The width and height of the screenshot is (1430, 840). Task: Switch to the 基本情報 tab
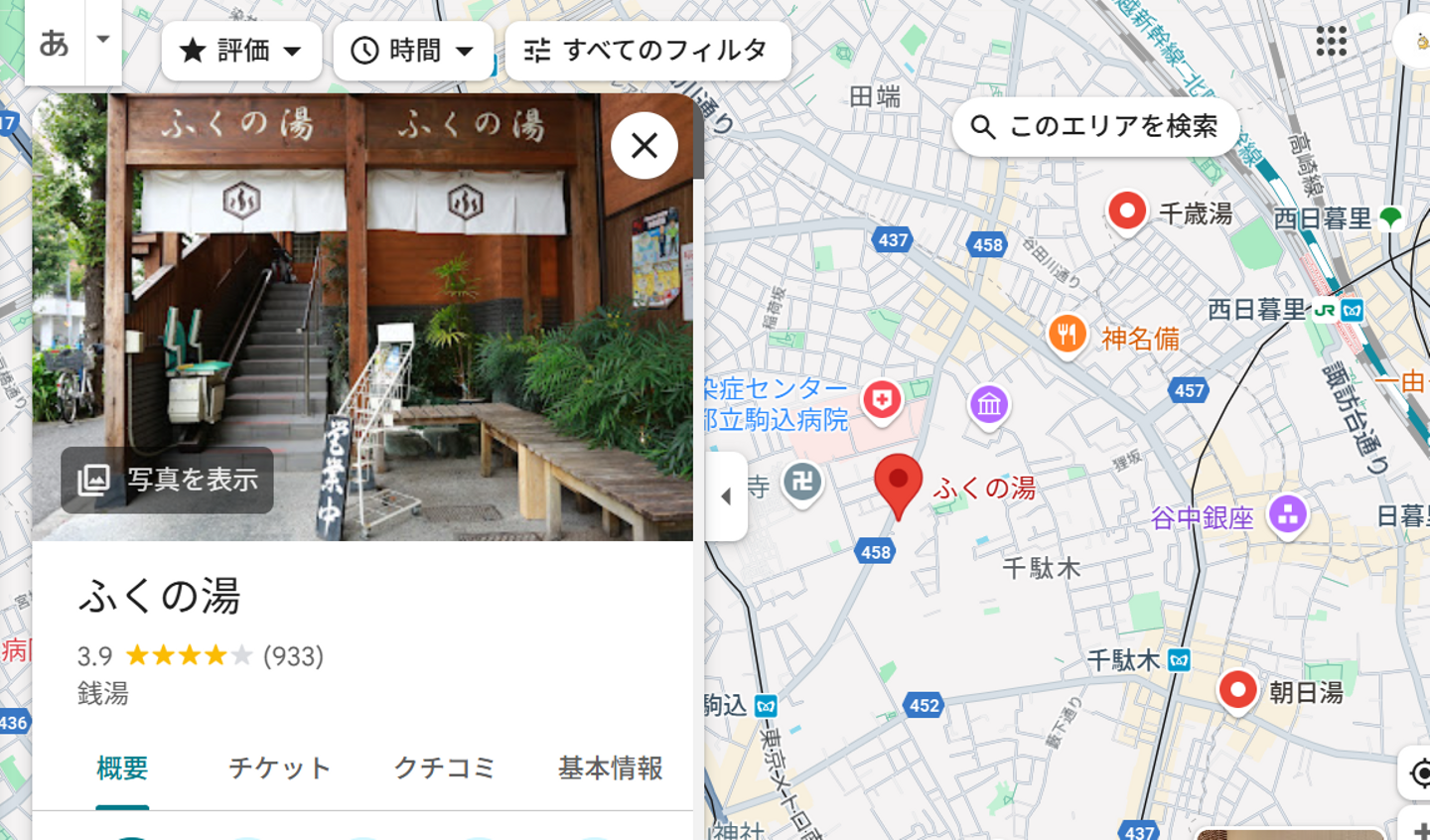point(610,769)
